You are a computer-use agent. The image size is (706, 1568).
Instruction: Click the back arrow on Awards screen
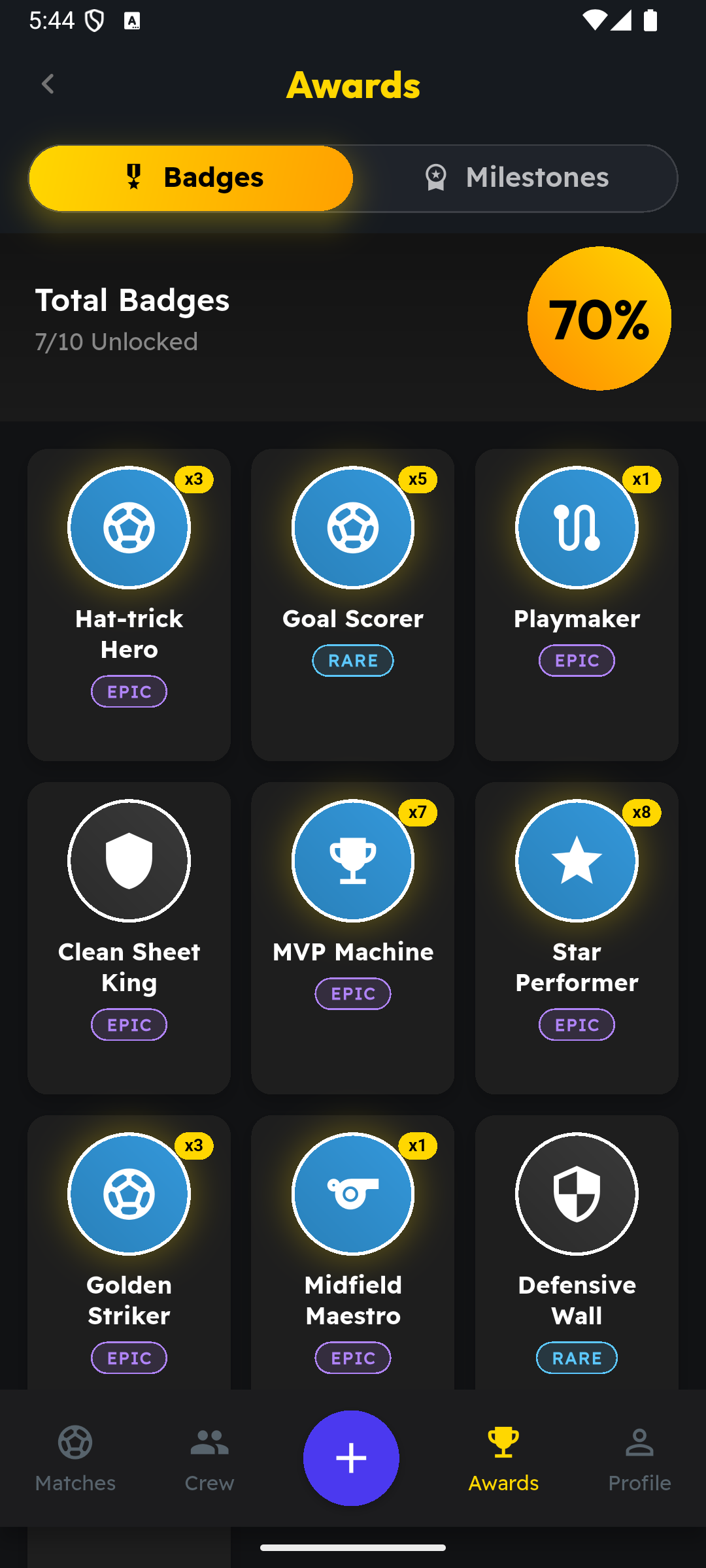tap(48, 84)
